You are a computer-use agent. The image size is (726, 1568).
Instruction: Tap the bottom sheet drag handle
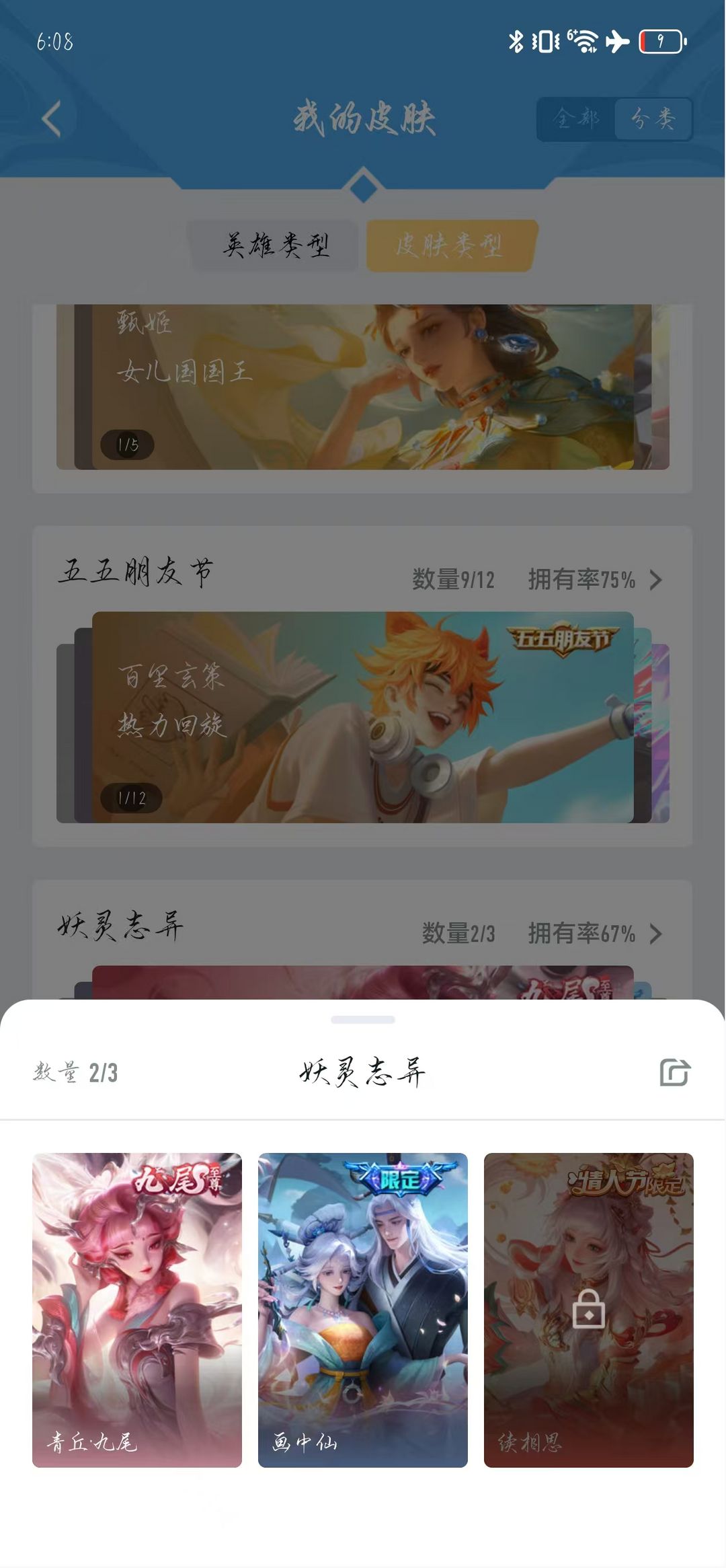point(363,1020)
